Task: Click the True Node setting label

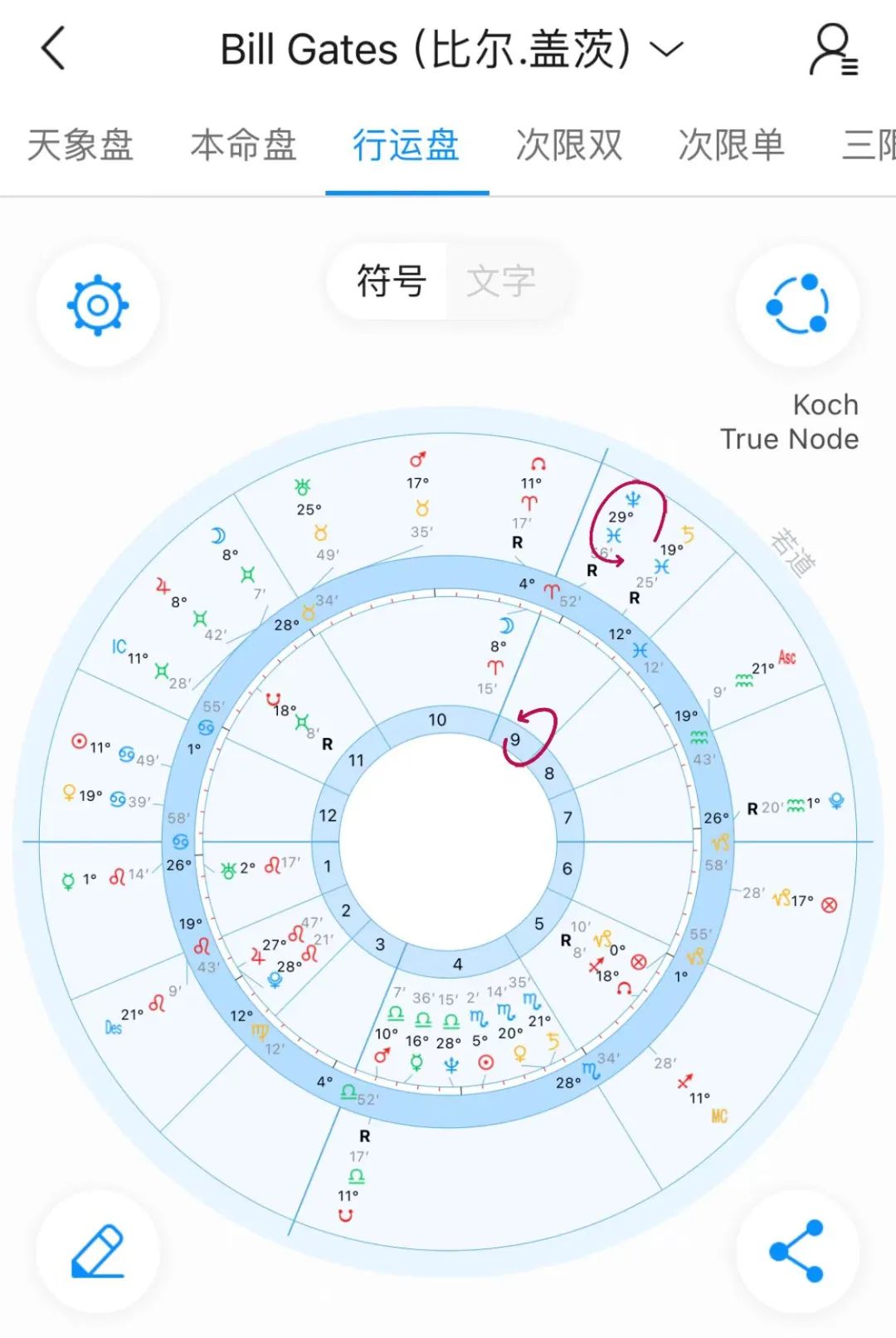Action: point(790,439)
